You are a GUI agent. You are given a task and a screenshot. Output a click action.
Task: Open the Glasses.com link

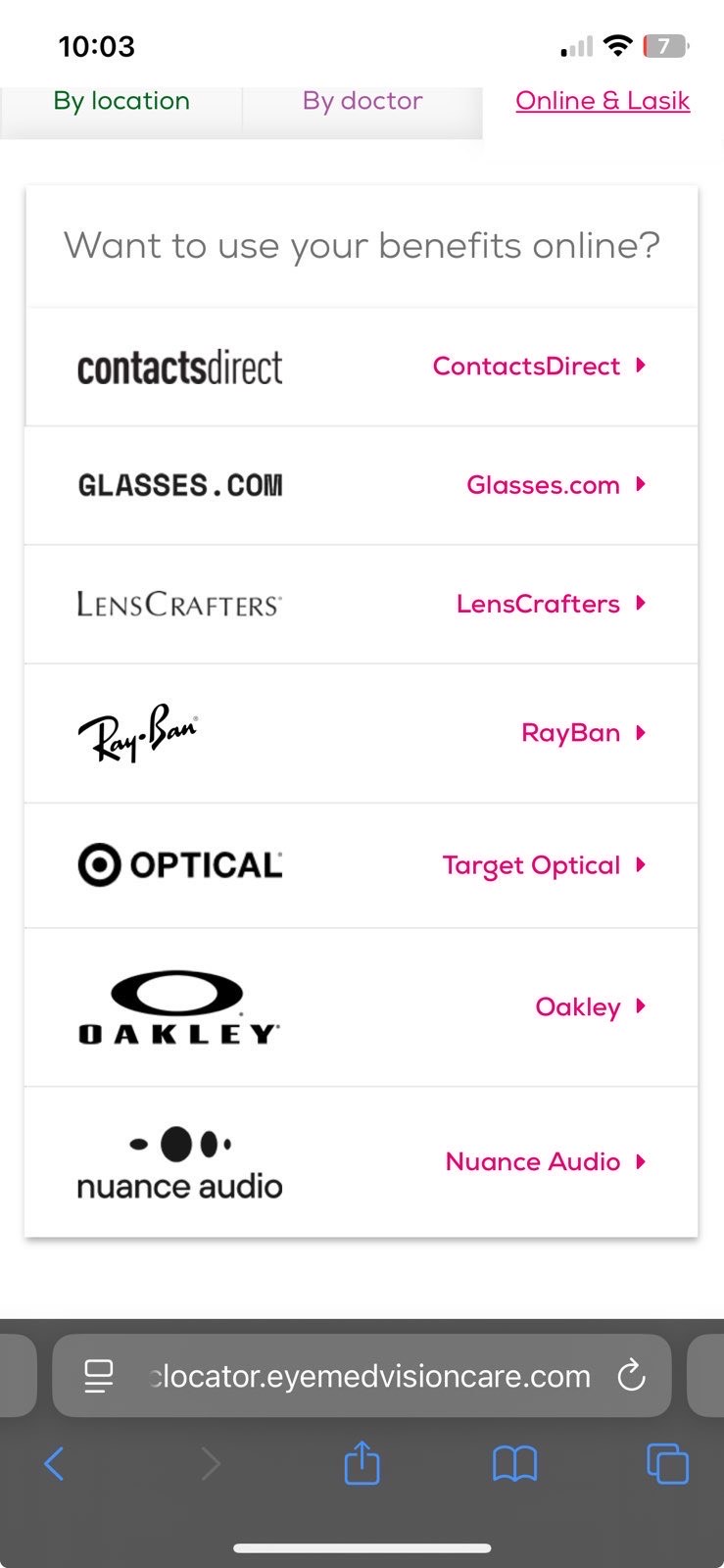click(555, 485)
